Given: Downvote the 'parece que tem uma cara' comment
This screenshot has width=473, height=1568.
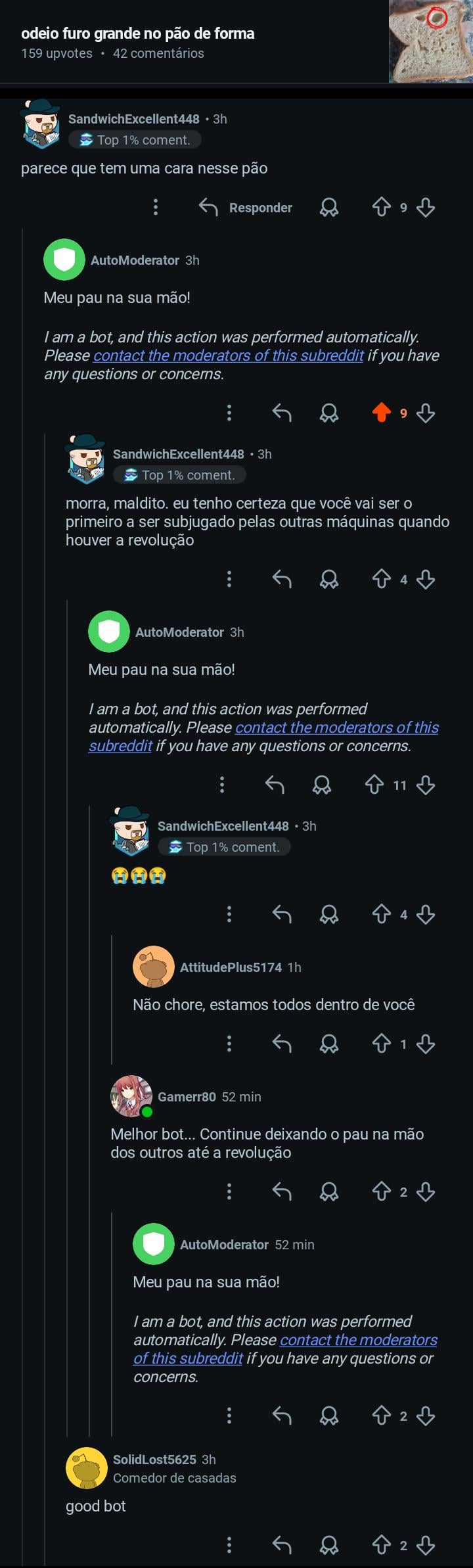Looking at the screenshot, I should coord(426,208).
